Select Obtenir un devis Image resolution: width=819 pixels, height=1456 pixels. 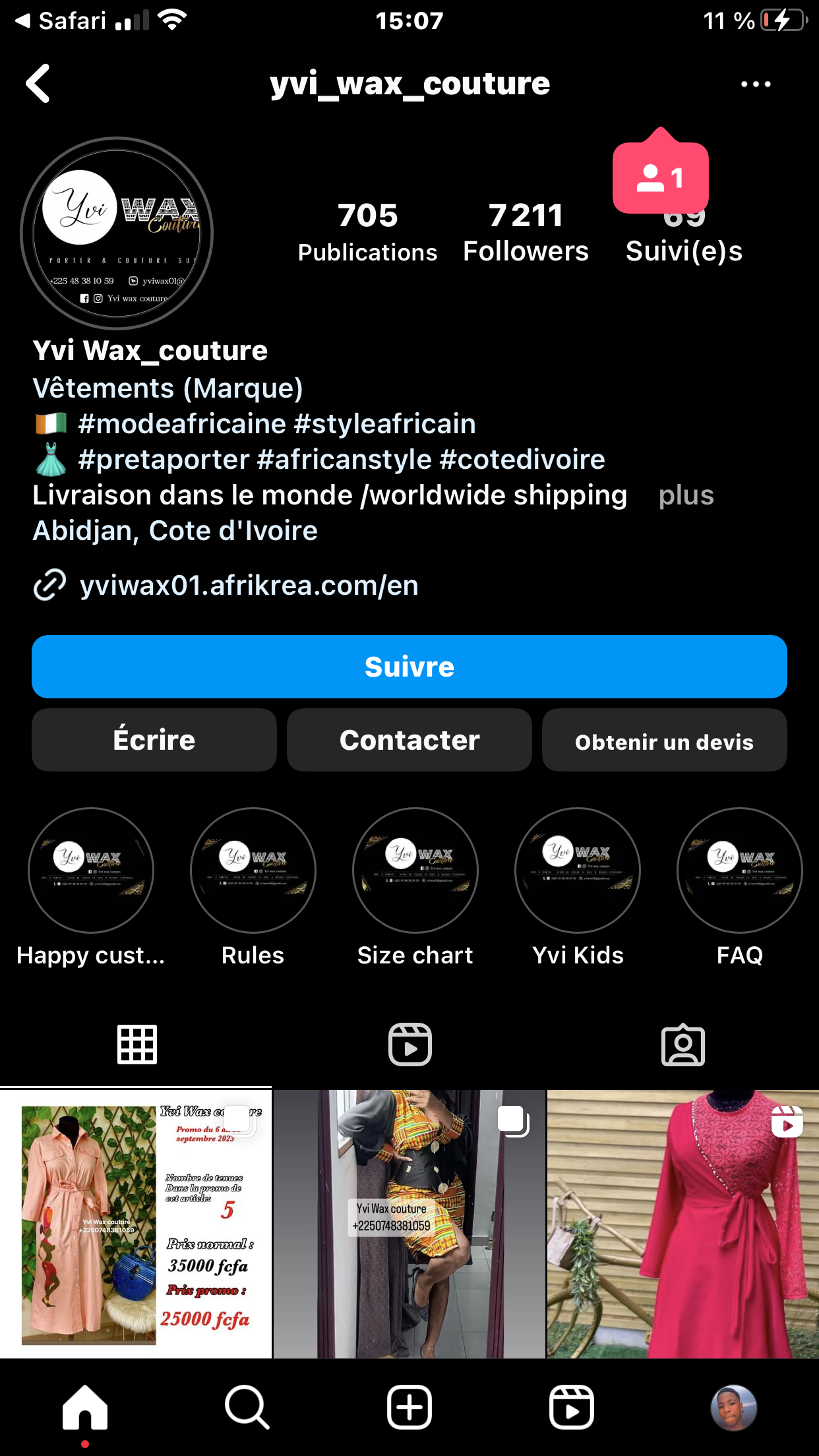665,740
